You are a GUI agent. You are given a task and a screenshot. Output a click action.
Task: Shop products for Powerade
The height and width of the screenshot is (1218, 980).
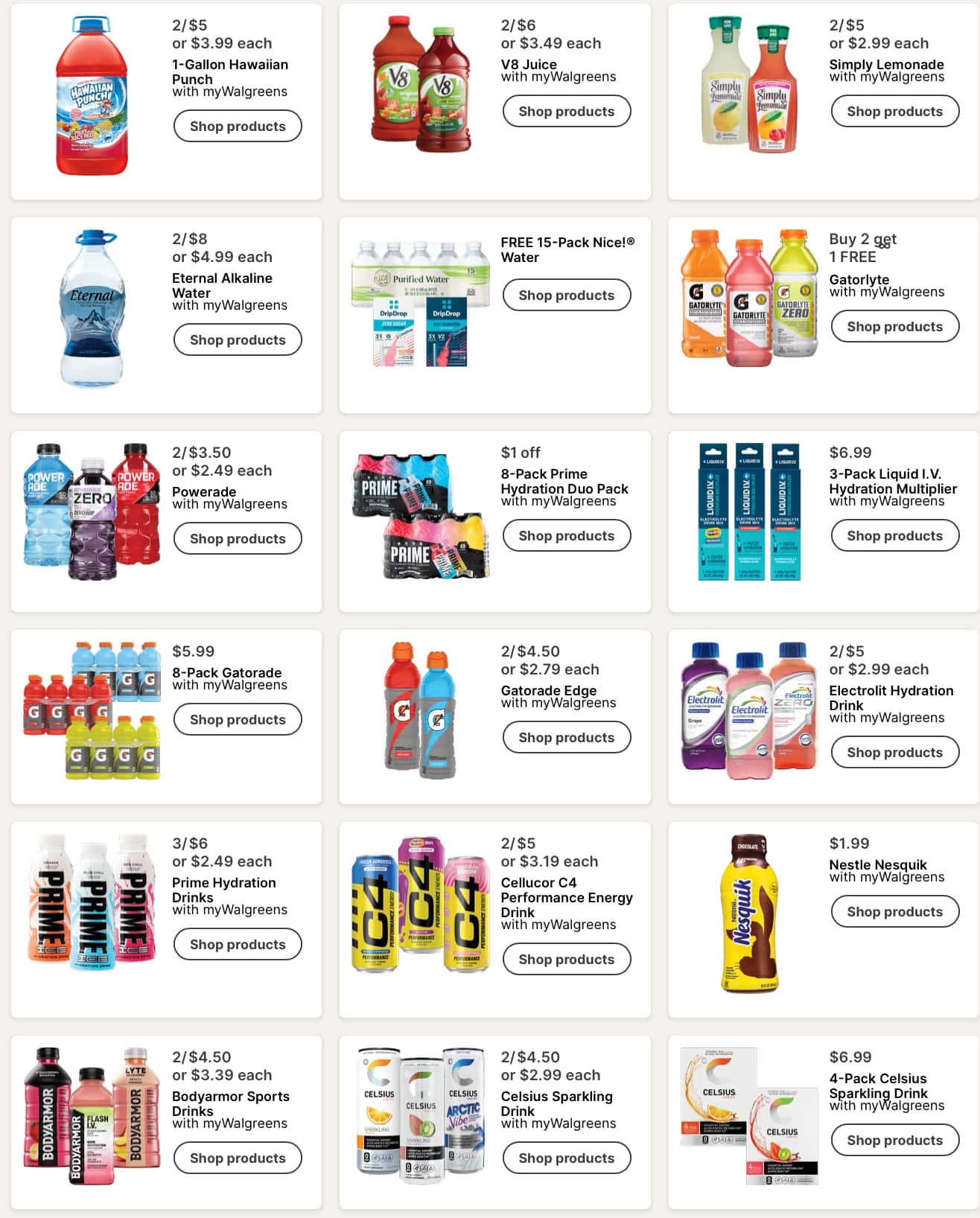238,538
